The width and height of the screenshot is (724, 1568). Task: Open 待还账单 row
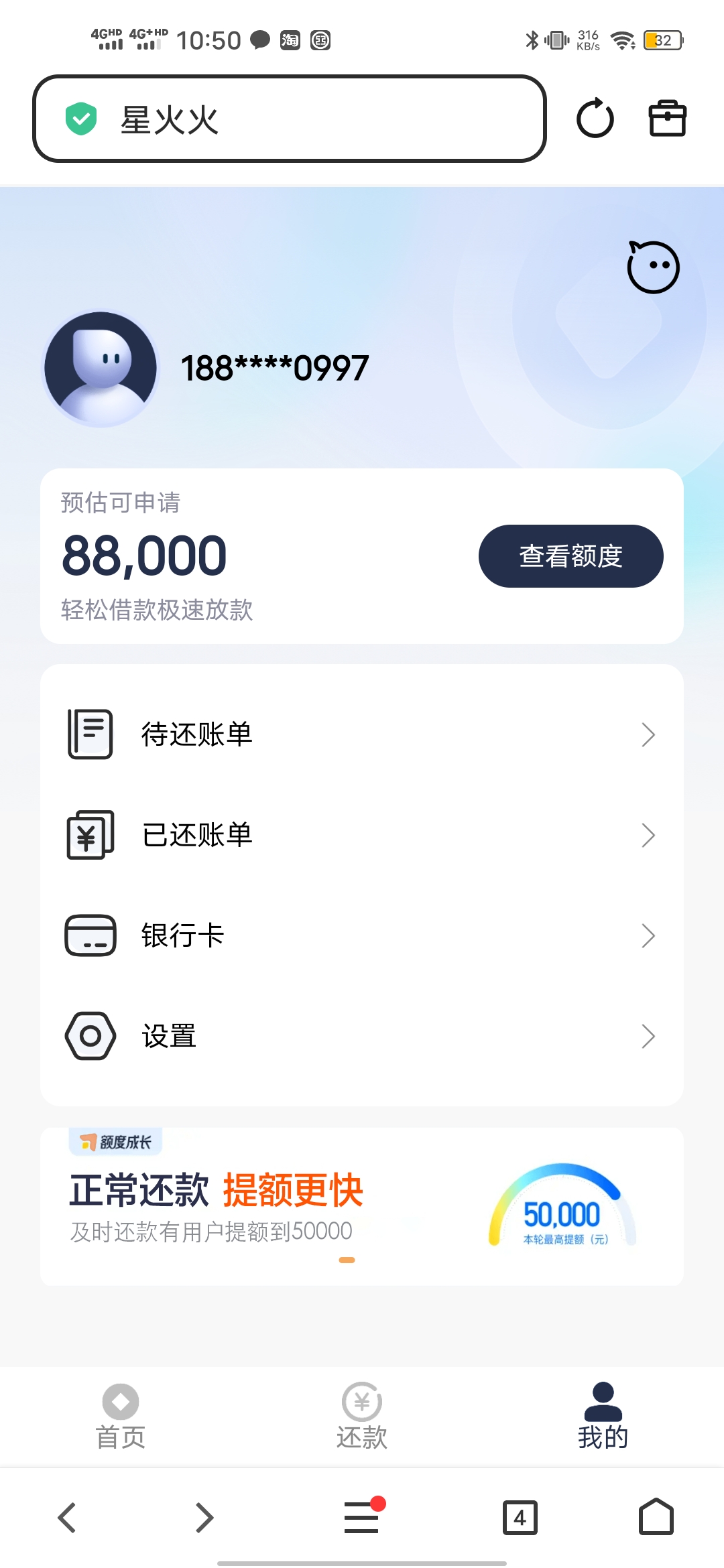click(x=362, y=734)
